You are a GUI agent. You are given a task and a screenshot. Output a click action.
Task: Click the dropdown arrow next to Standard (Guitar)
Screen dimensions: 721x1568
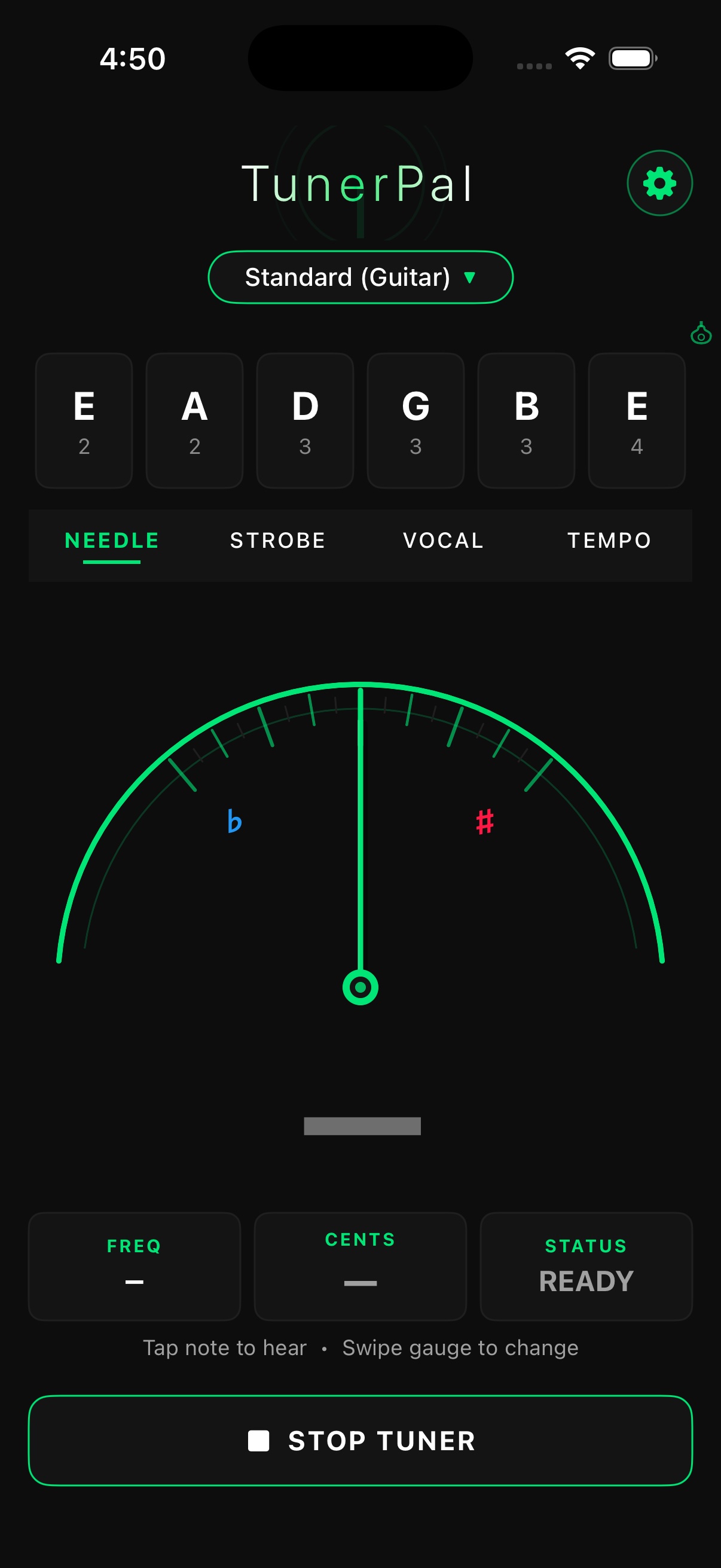[x=469, y=277]
